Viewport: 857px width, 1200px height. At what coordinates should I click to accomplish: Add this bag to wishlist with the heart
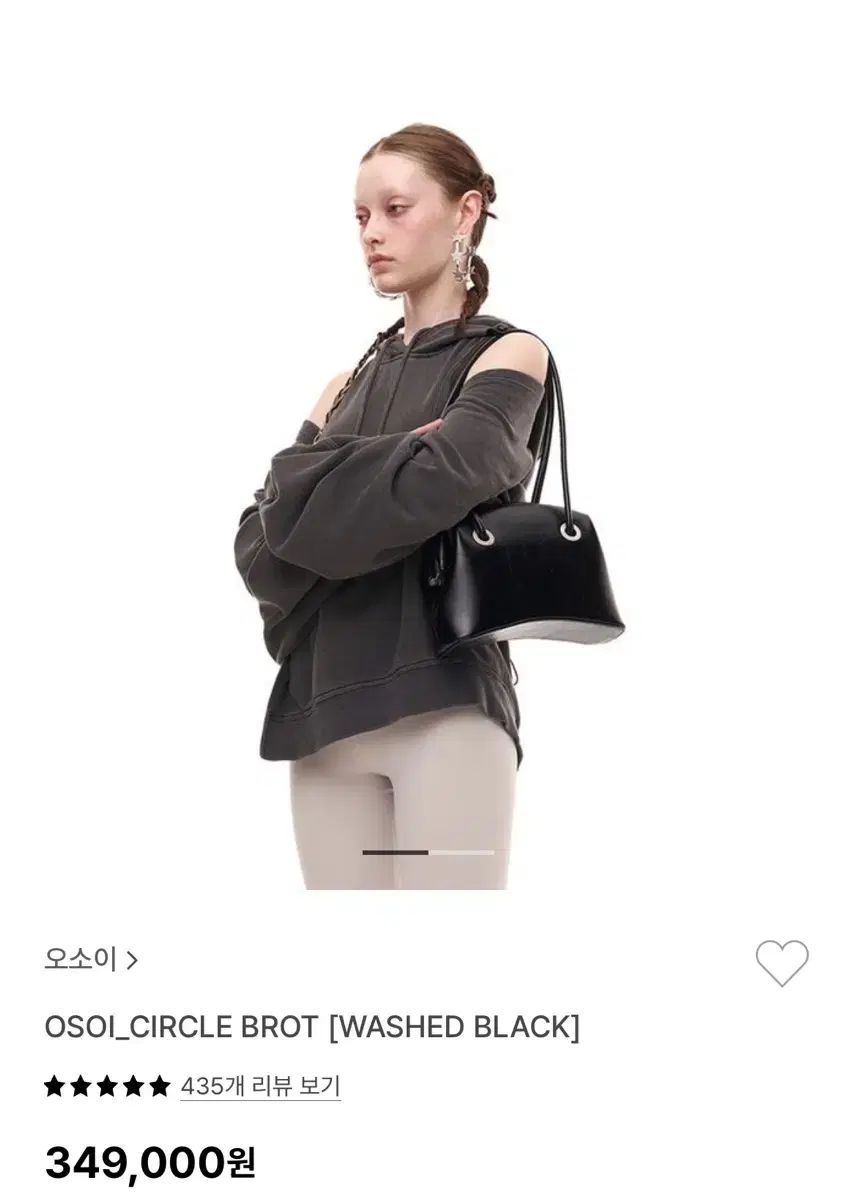781,963
